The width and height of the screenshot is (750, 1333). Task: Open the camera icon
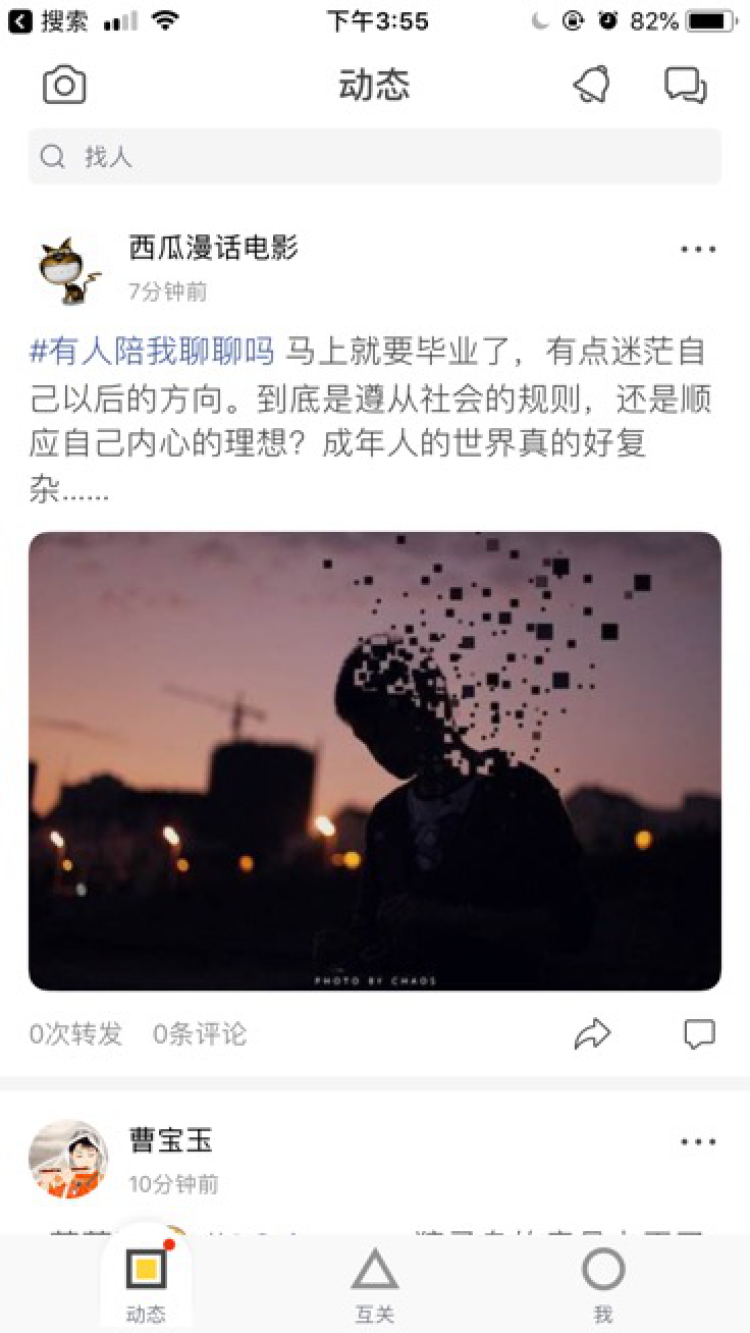click(x=65, y=85)
